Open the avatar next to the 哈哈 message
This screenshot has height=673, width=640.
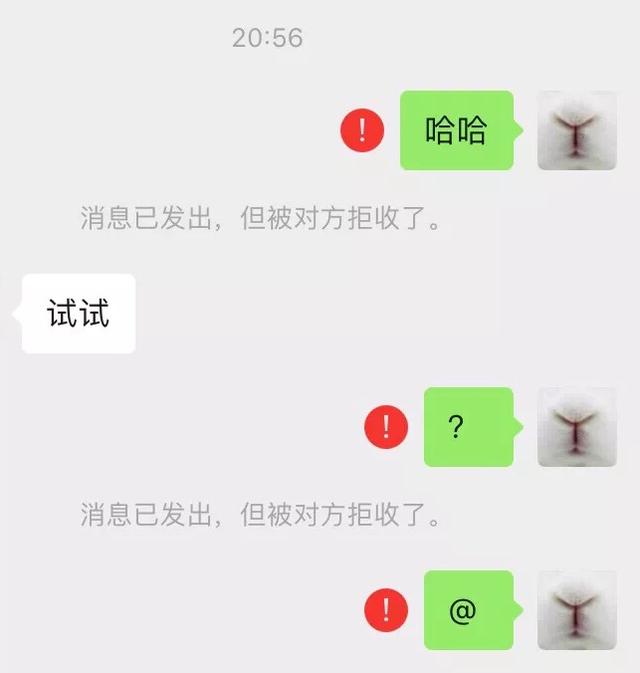(x=577, y=130)
